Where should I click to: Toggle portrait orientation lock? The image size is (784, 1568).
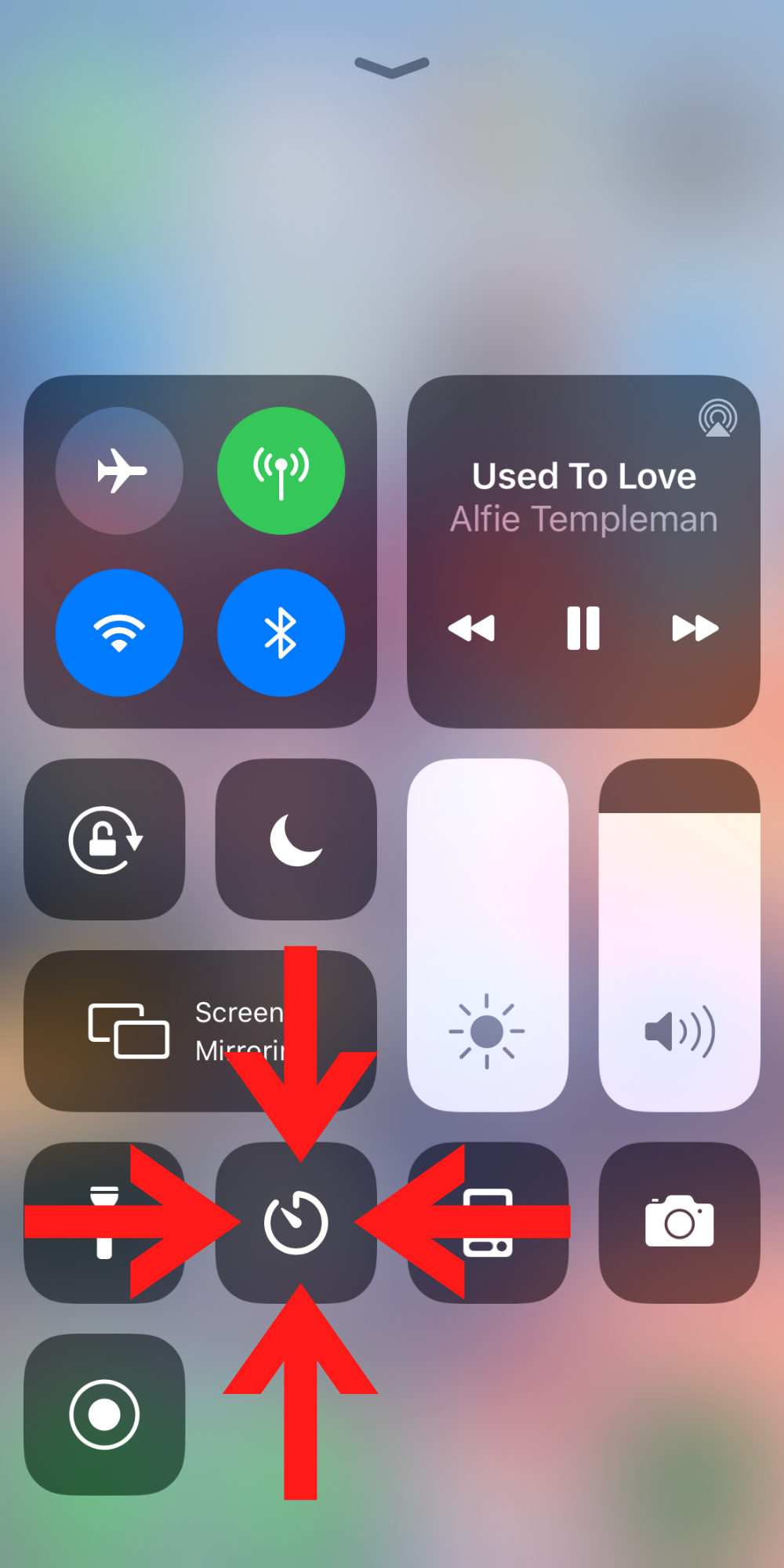click(104, 839)
